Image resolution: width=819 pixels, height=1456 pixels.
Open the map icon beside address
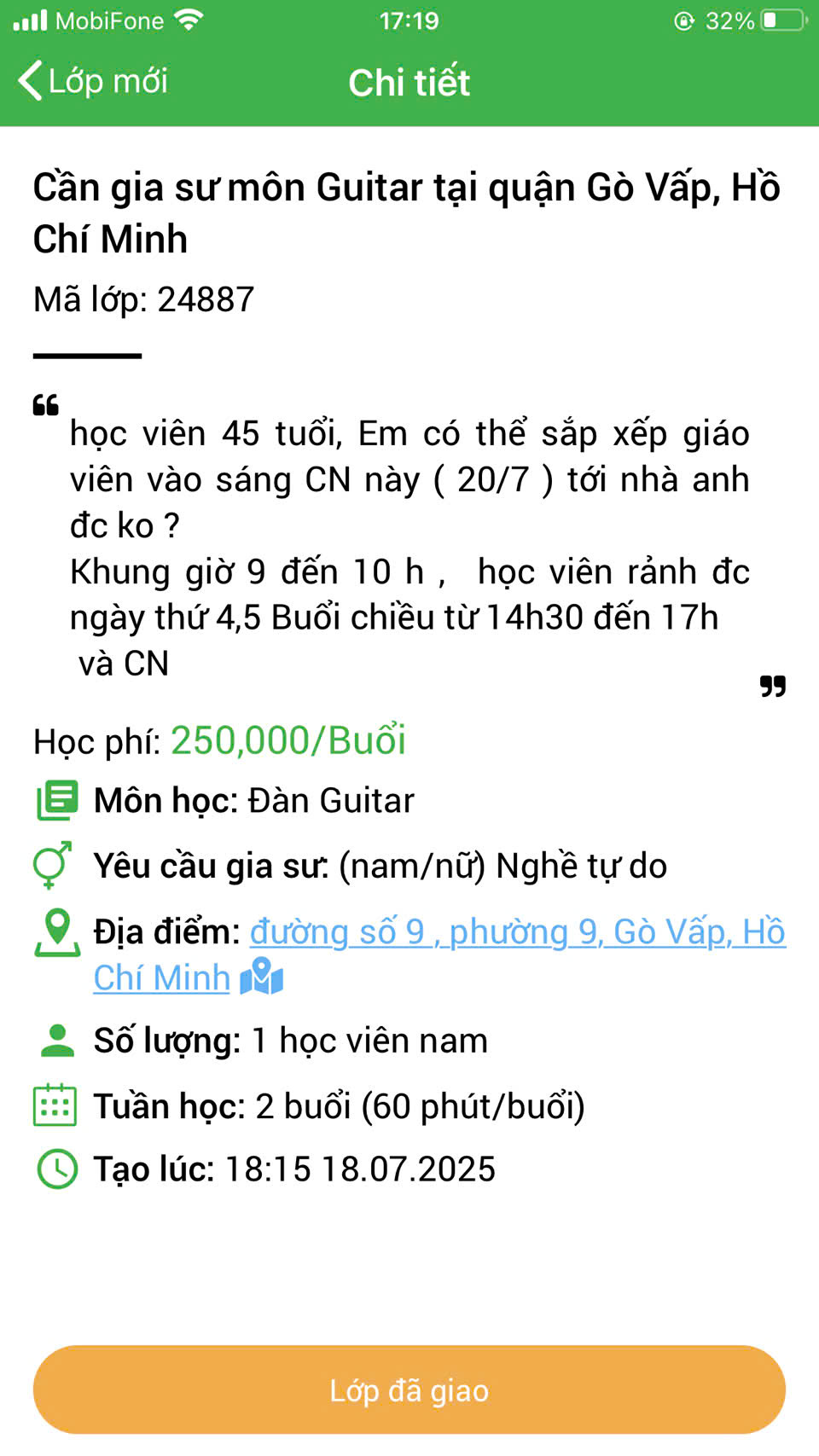pos(261,977)
